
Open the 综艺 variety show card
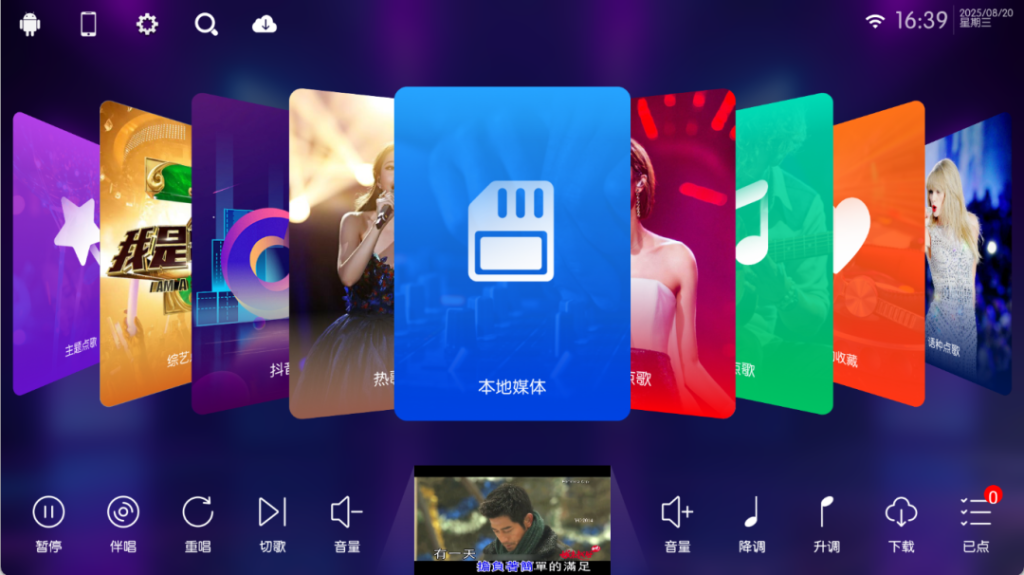point(145,250)
